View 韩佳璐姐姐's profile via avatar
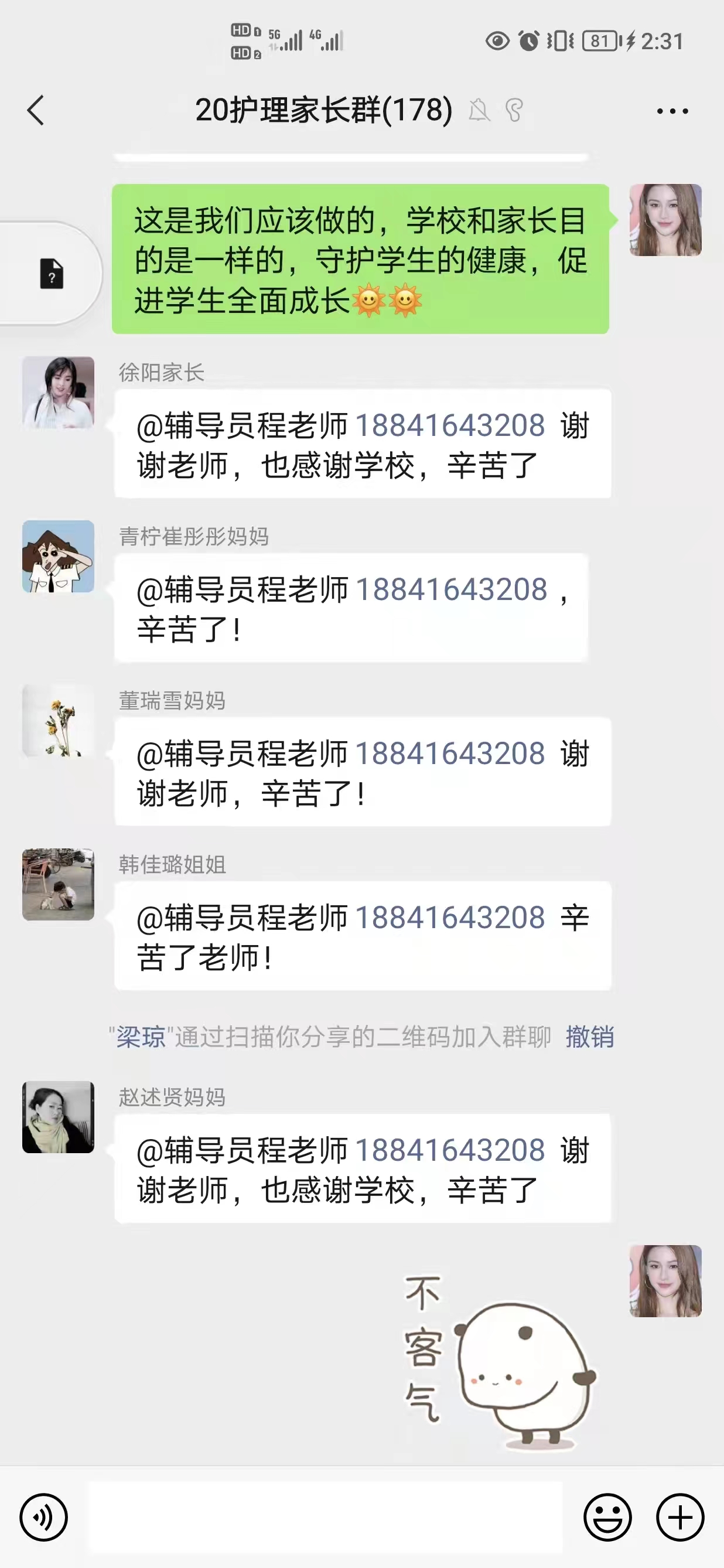Image resolution: width=724 pixels, height=1568 pixels. coord(59,884)
